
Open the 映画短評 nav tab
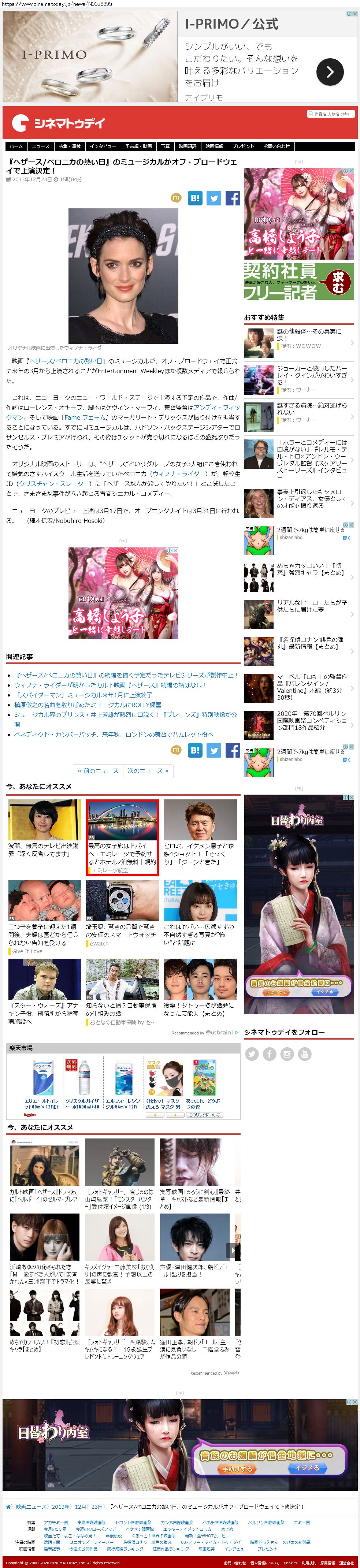click(x=188, y=146)
